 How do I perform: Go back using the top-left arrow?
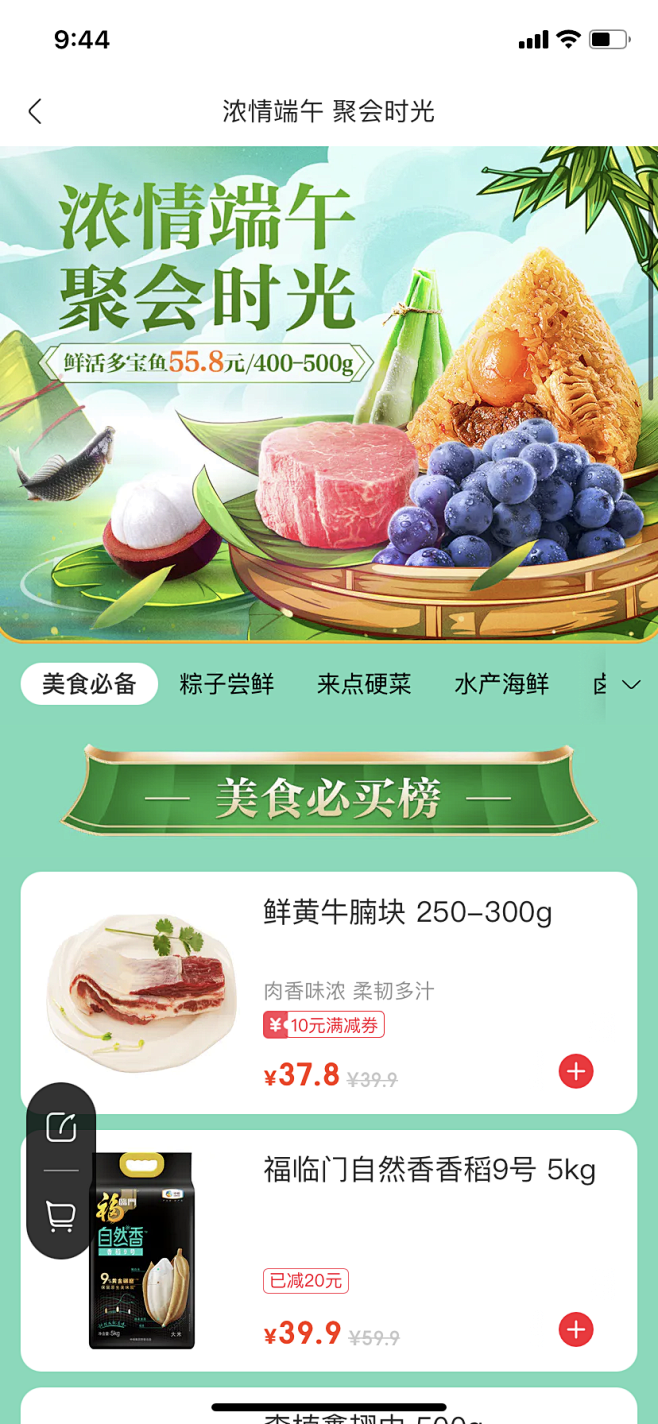35,111
